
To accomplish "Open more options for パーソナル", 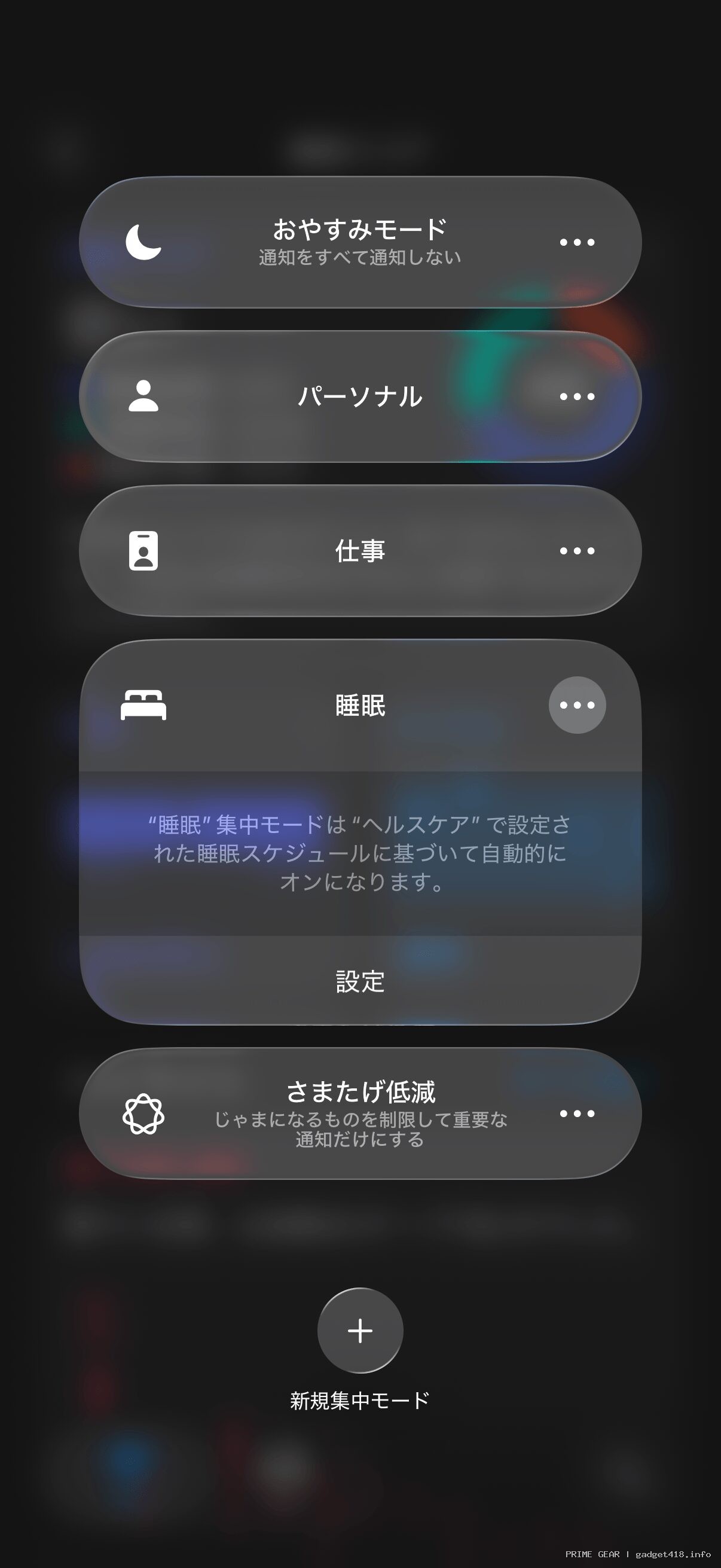I will (577, 397).
